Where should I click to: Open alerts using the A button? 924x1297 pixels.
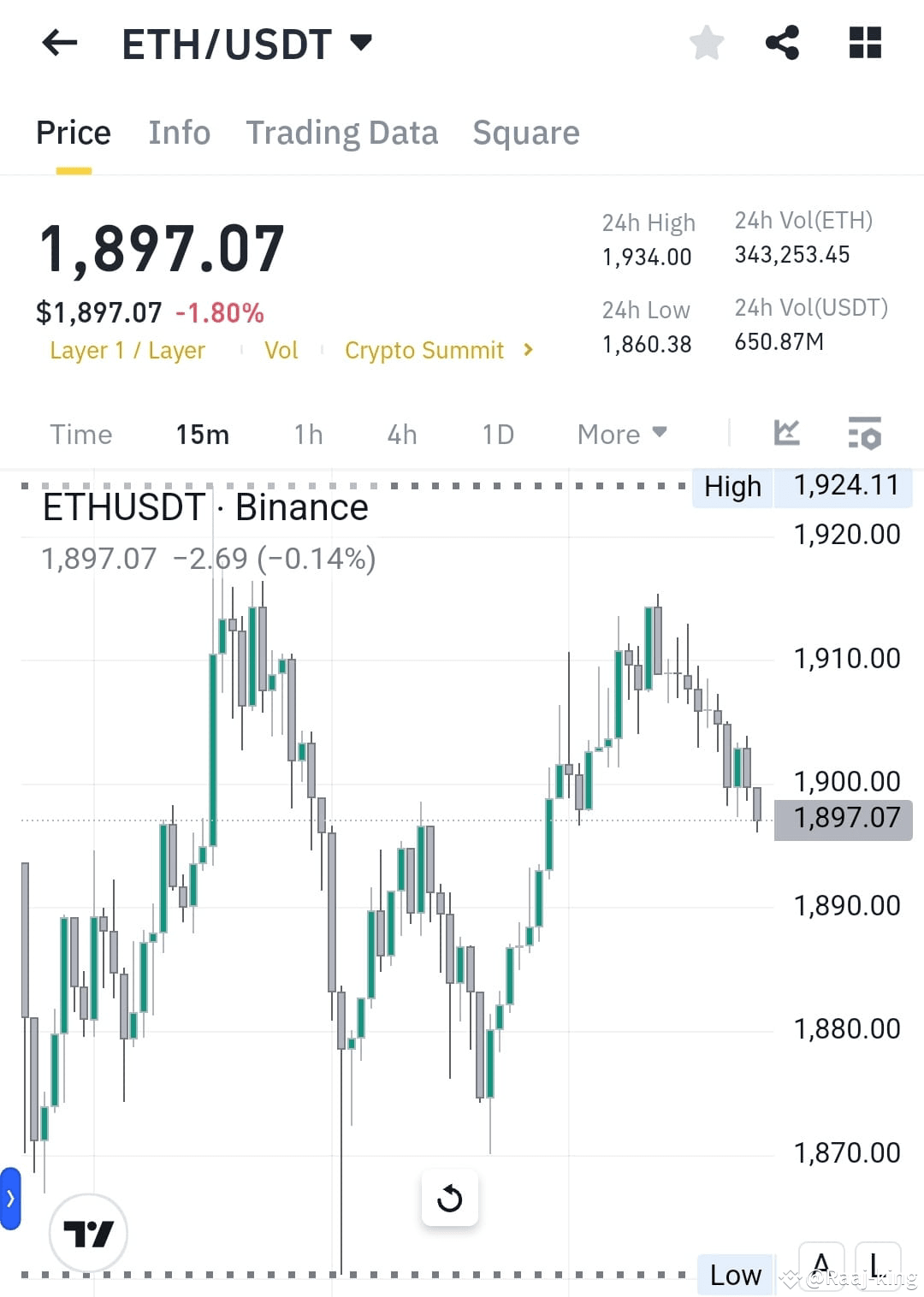[x=821, y=1264]
